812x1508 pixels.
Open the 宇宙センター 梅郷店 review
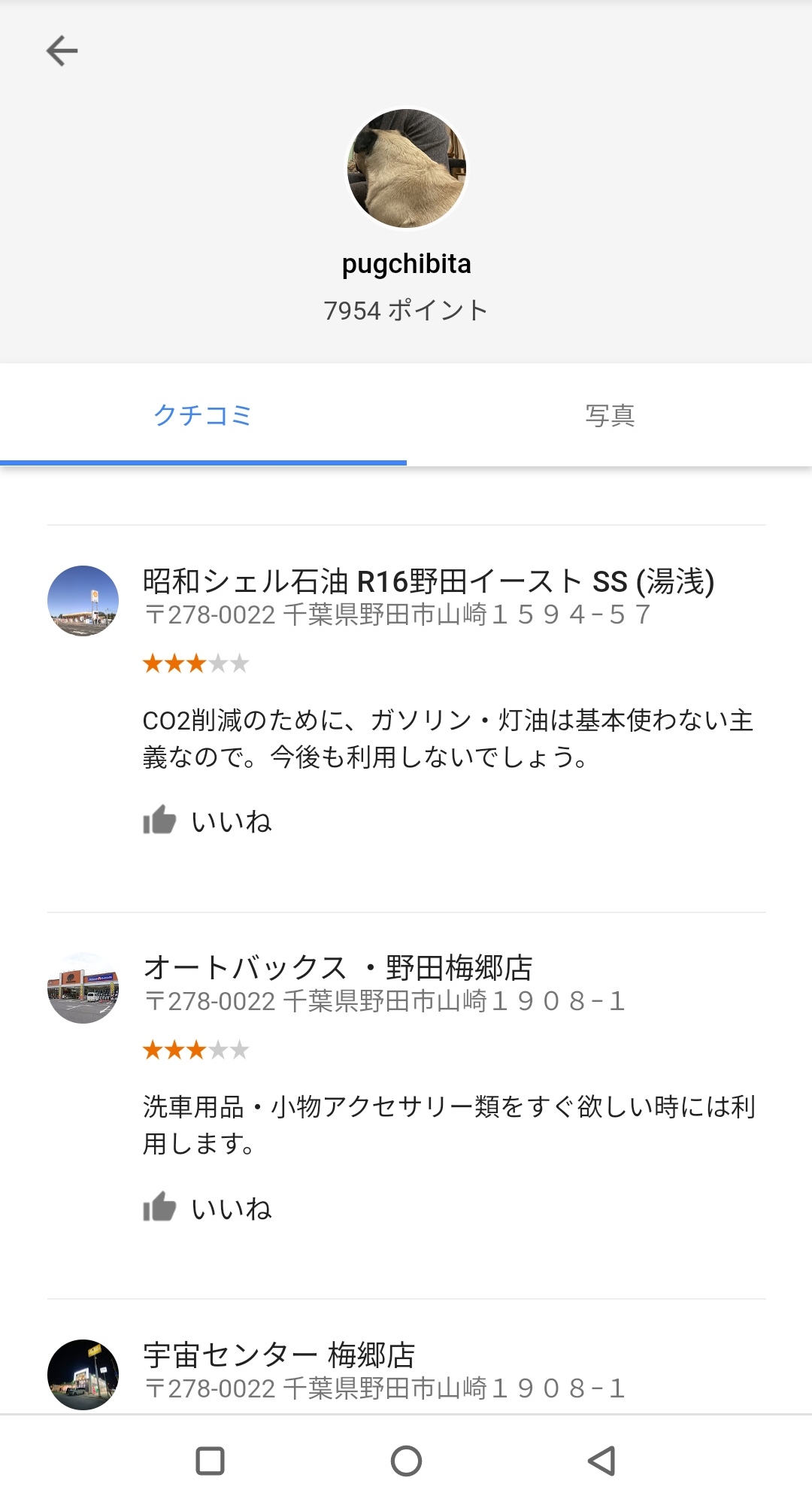(x=279, y=1355)
